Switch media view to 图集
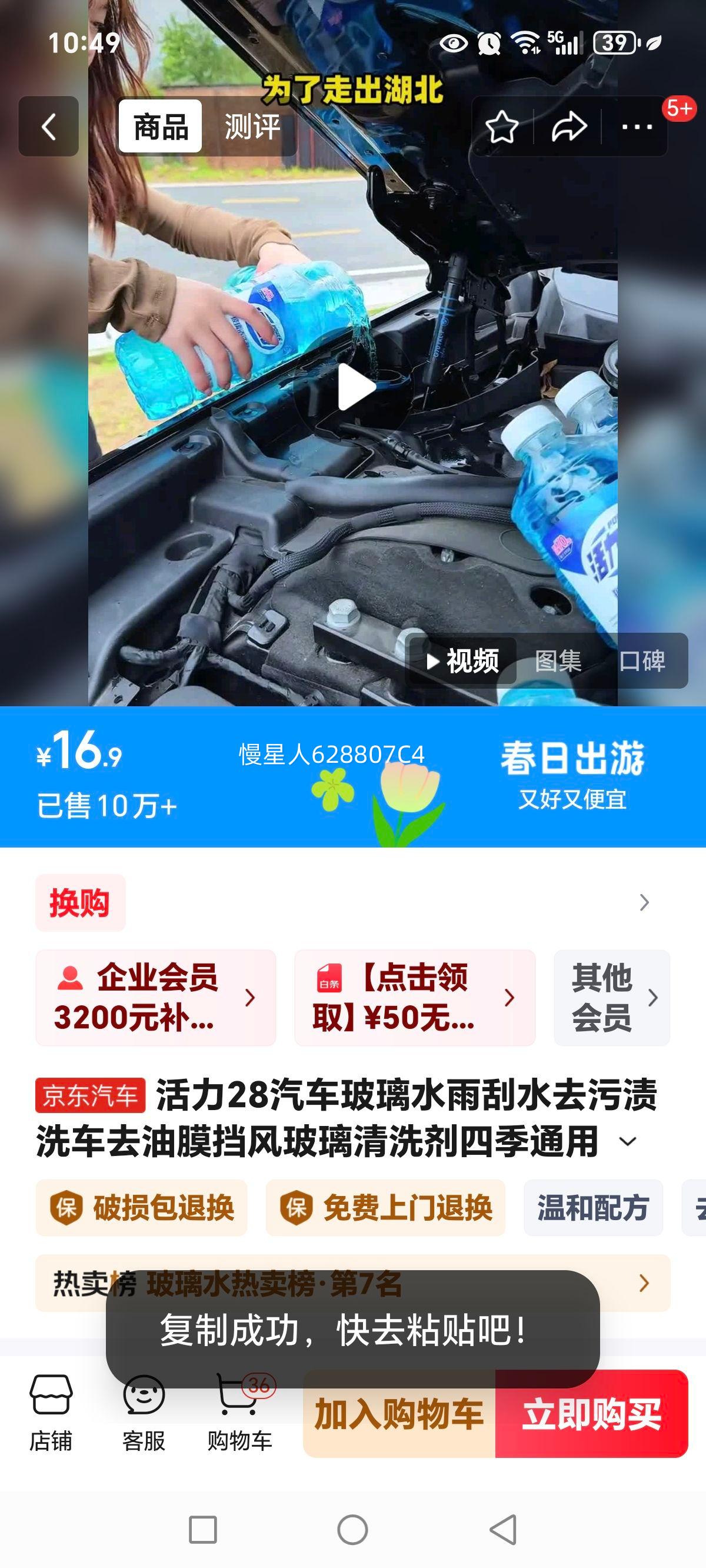706x1568 pixels. click(x=558, y=661)
